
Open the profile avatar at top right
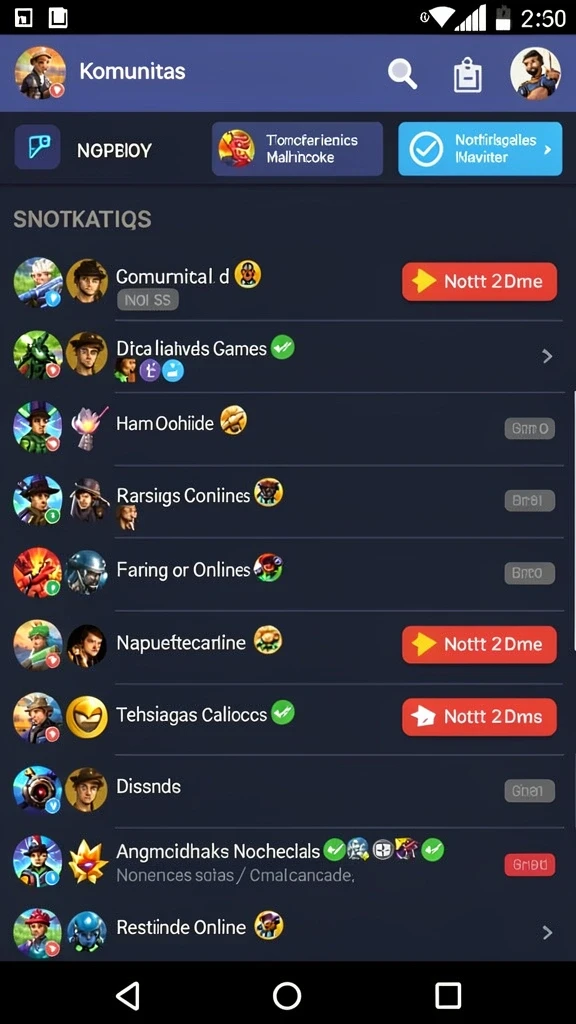tap(535, 73)
